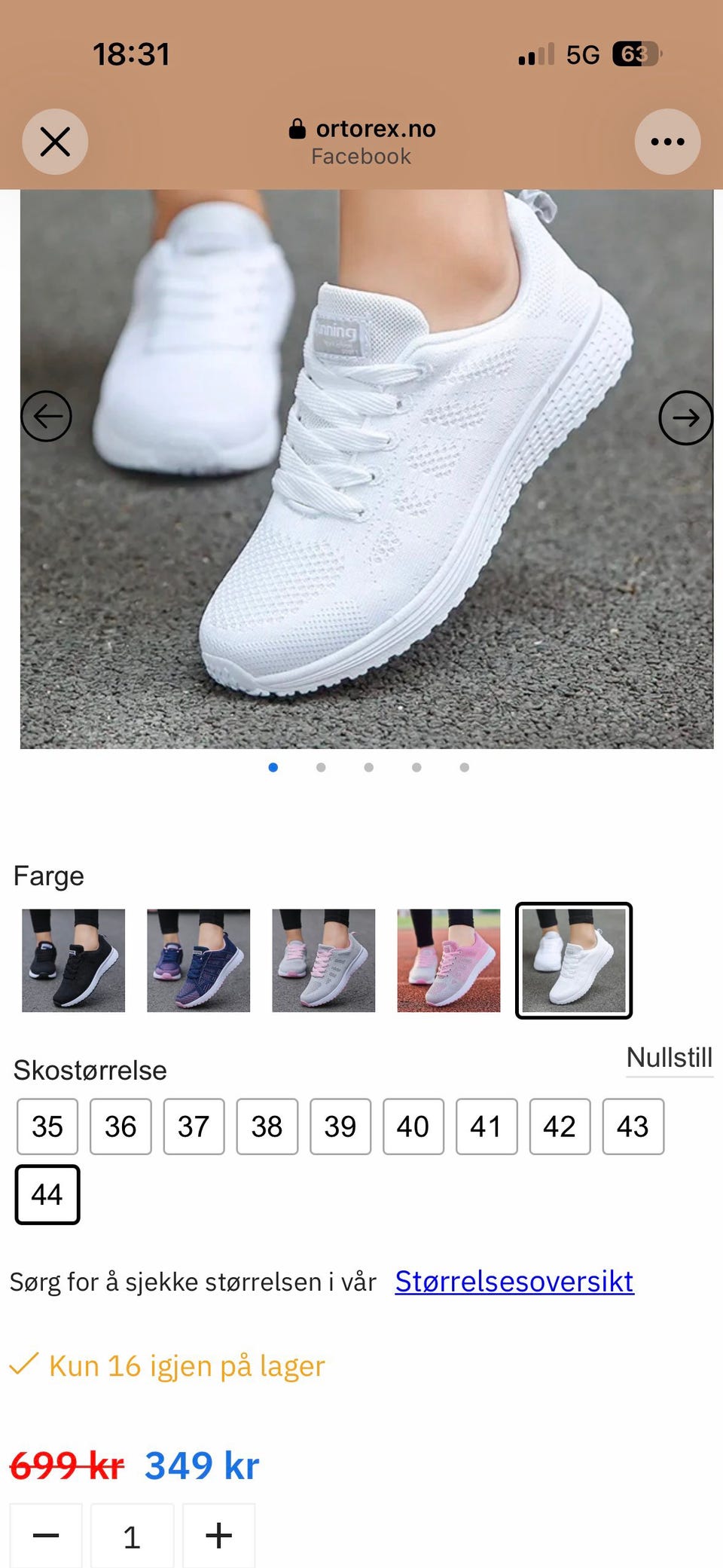Go to the previous product image
The height and width of the screenshot is (1568, 723).
(47, 416)
